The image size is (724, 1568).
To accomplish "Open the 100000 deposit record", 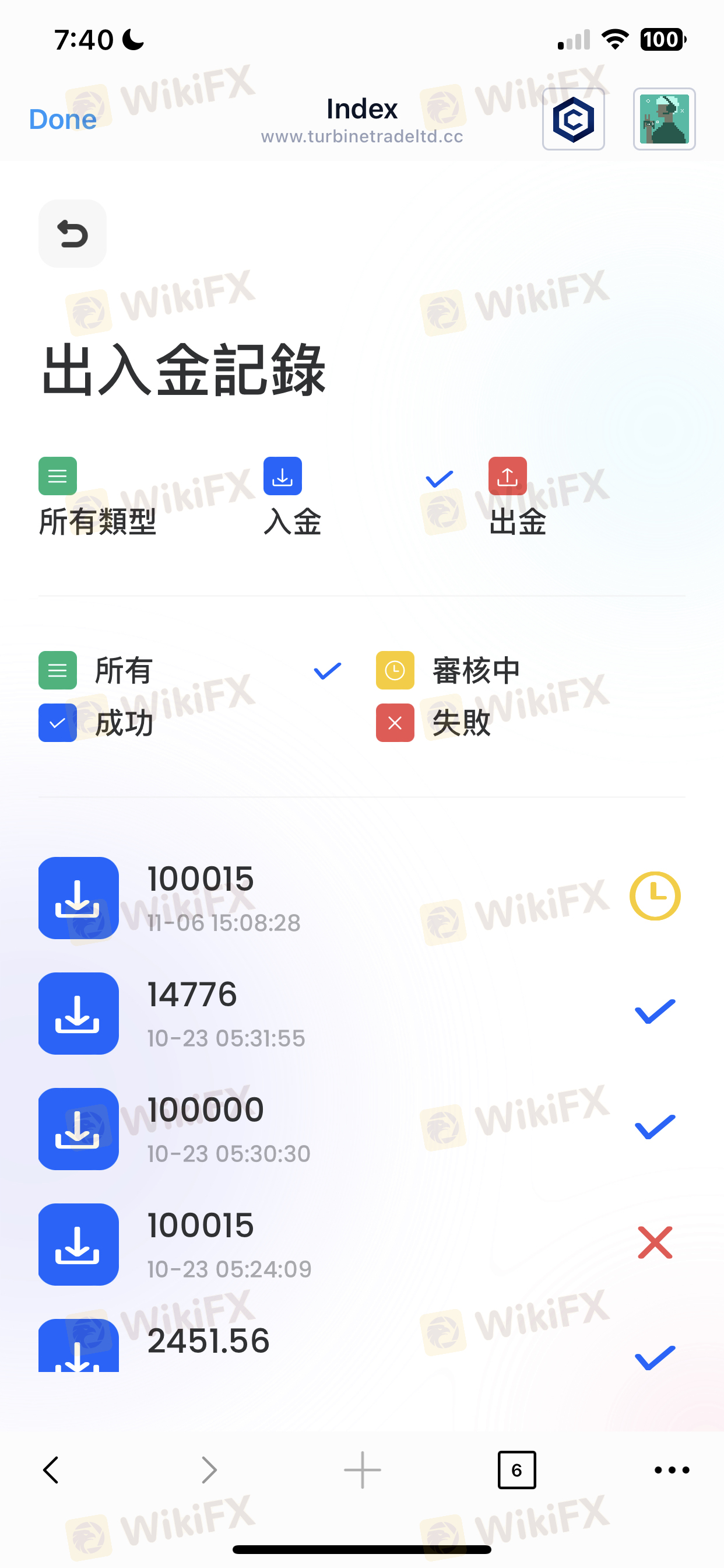I will [359, 1129].
